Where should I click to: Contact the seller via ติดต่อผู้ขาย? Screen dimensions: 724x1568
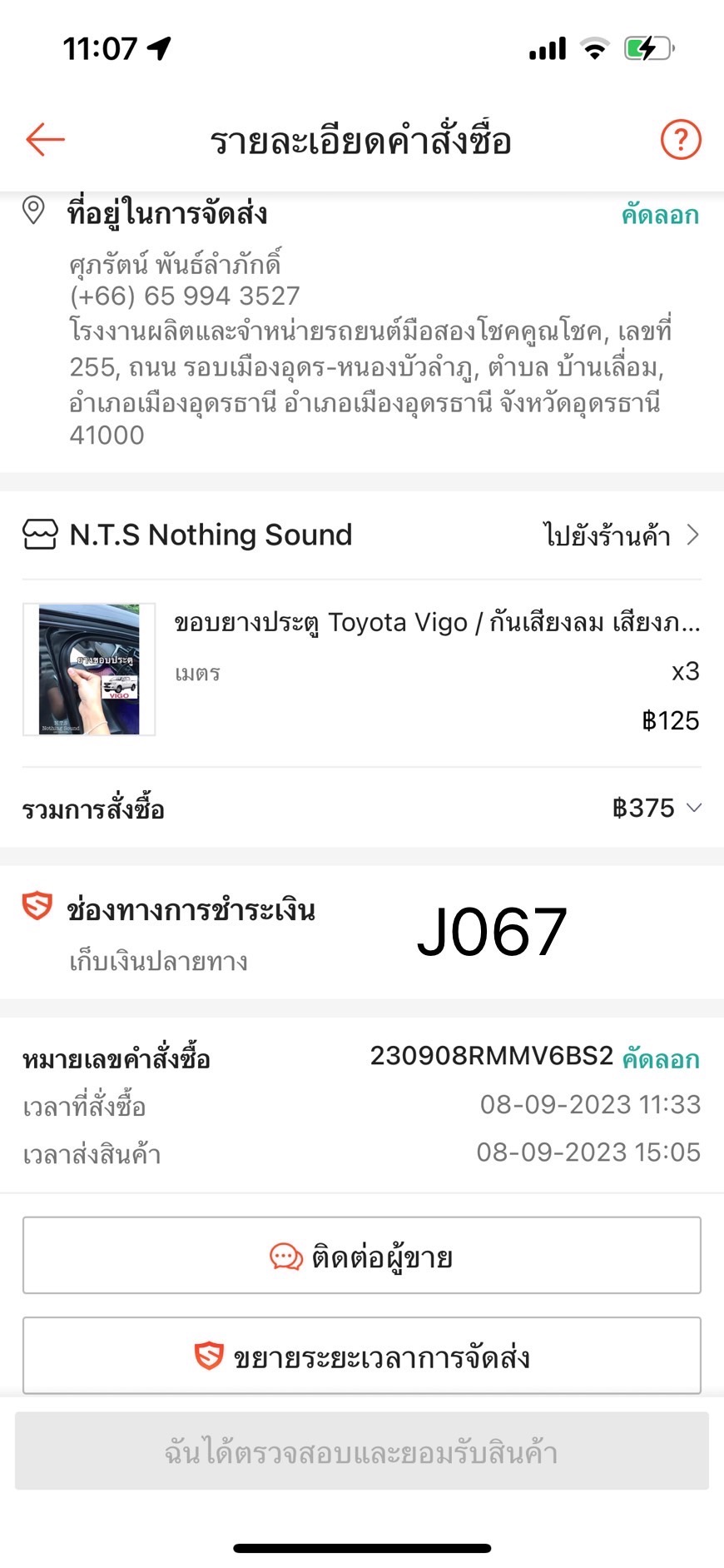click(362, 1256)
